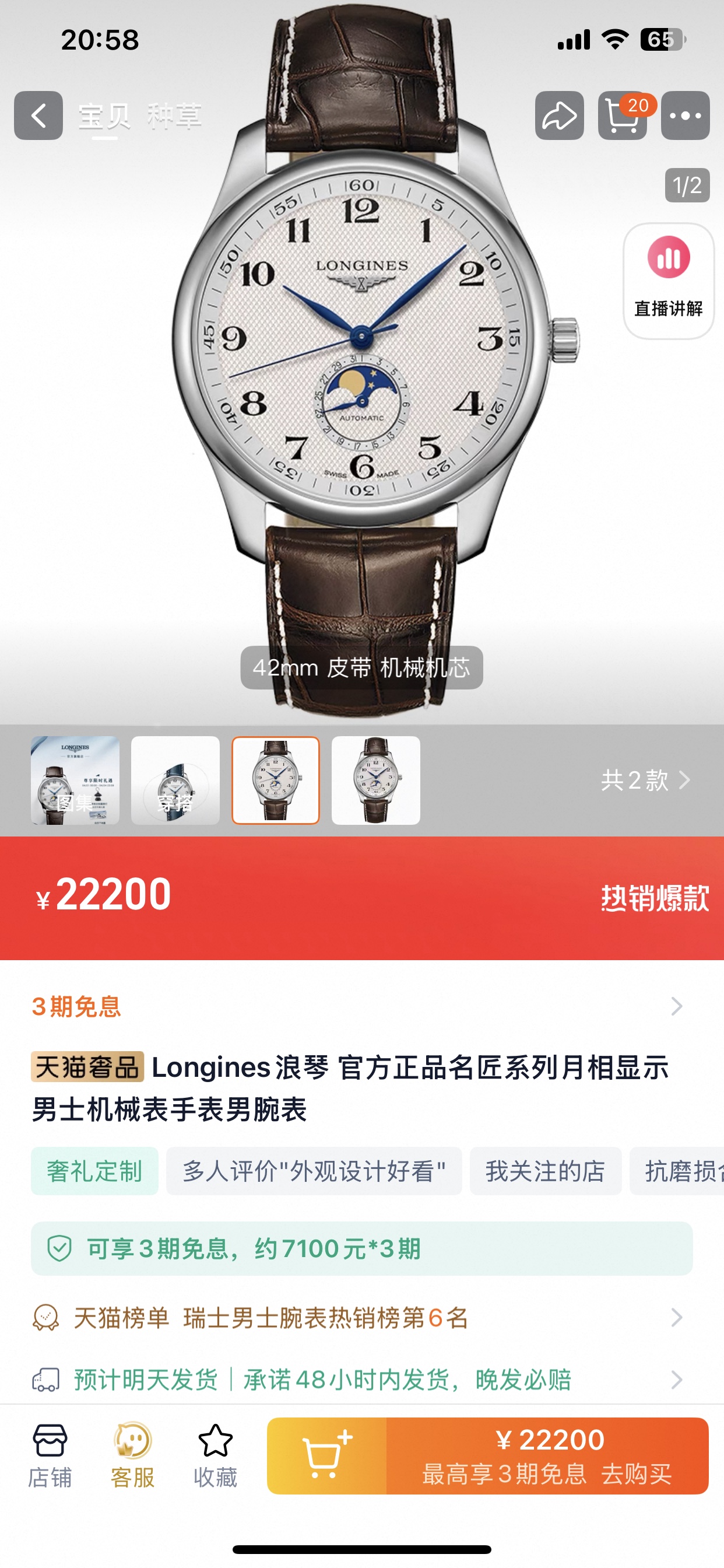Switch to the 种草 tab
Image resolution: width=724 pixels, height=1568 pixels.
click(x=174, y=116)
